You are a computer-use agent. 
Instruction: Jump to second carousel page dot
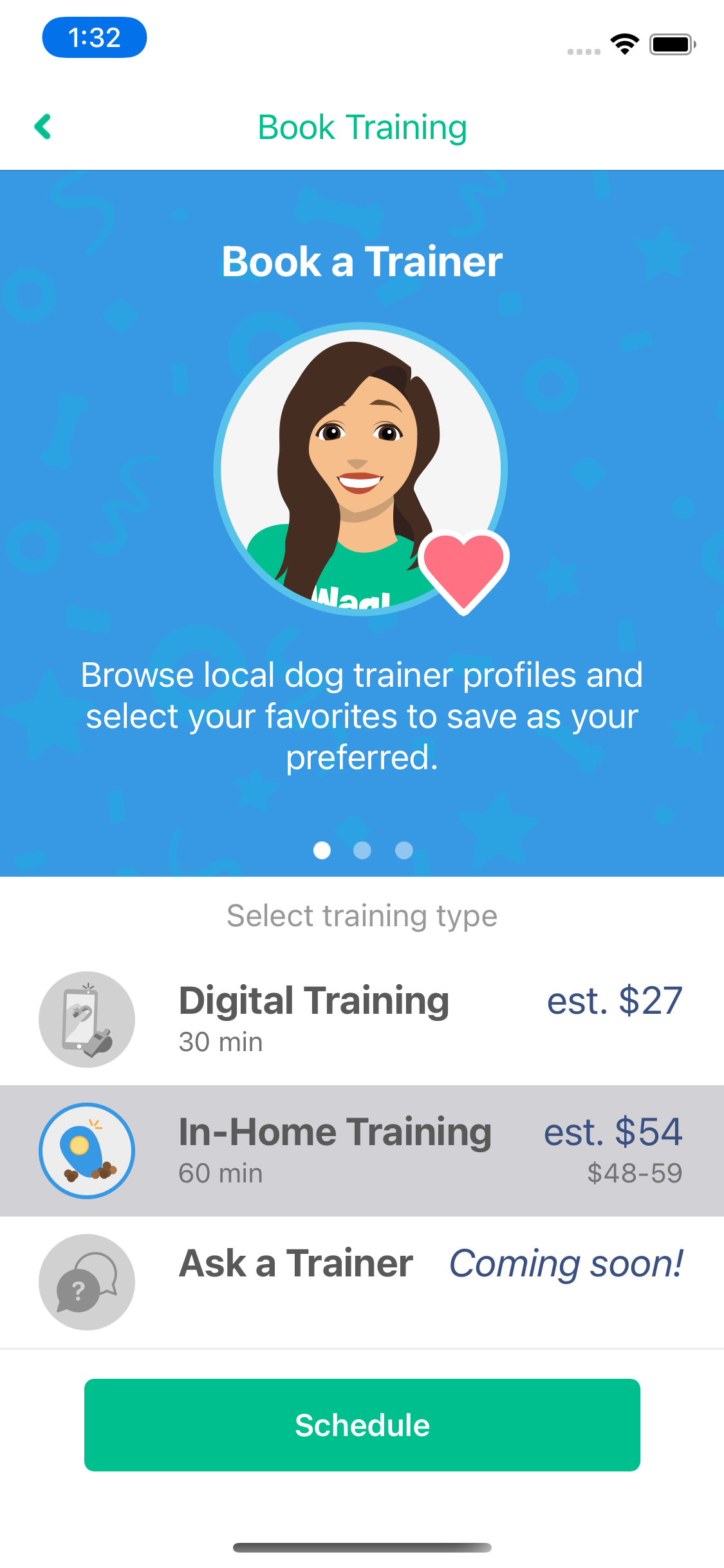[362, 850]
